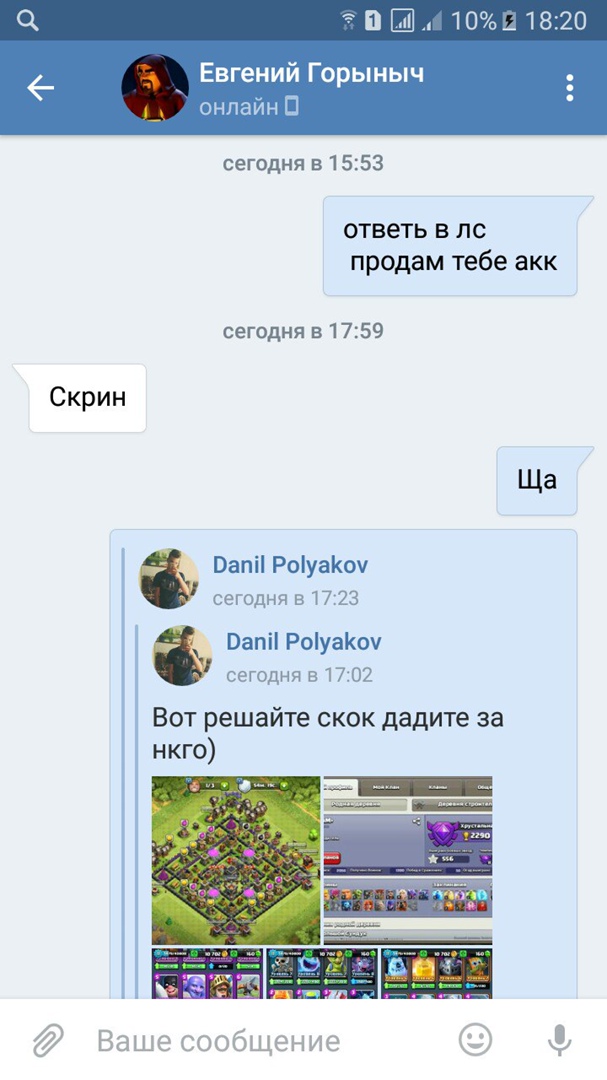This screenshot has width=607, height=1080.
Task: Open Евгений Горыныч's profile avatar
Action: tap(155, 88)
